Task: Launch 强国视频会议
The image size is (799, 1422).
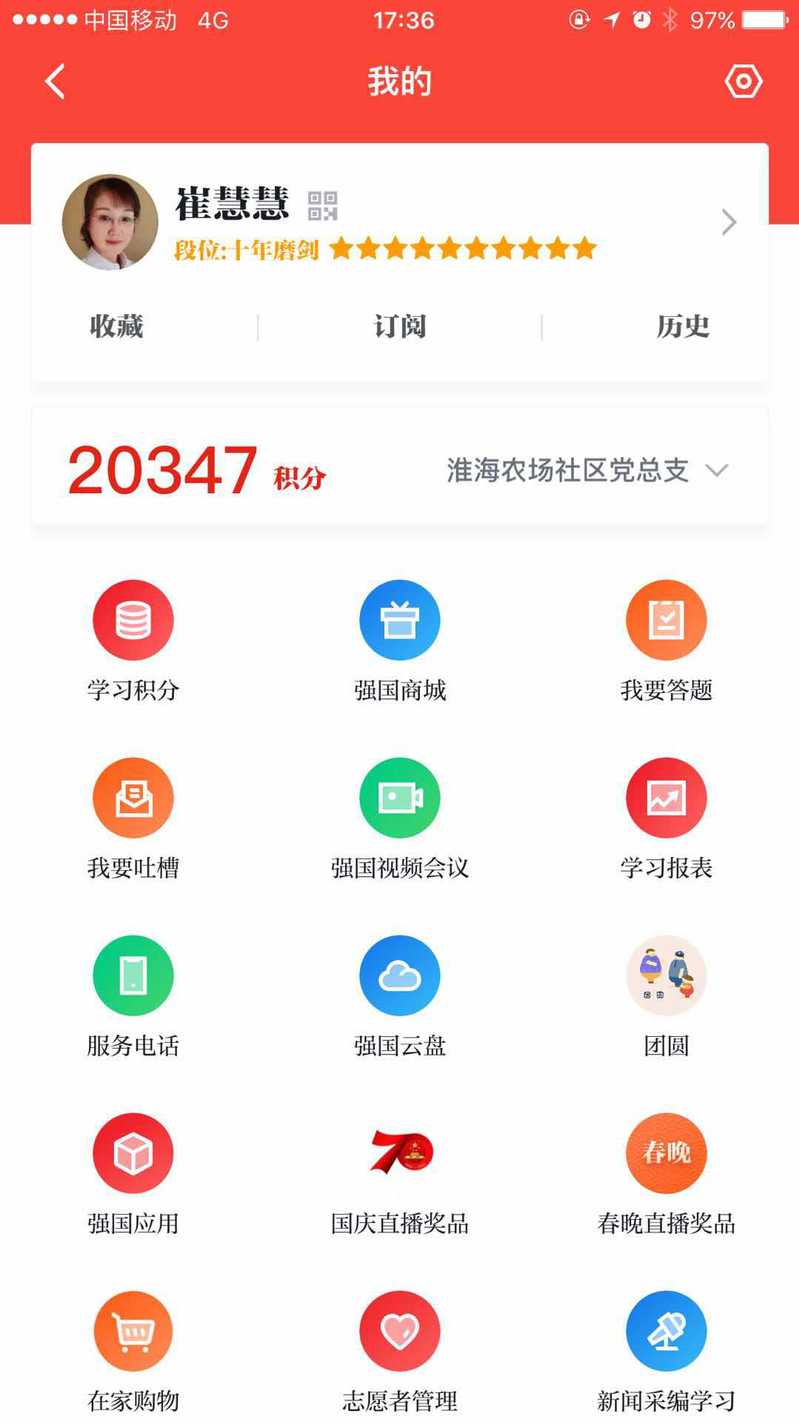Action: coord(400,799)
